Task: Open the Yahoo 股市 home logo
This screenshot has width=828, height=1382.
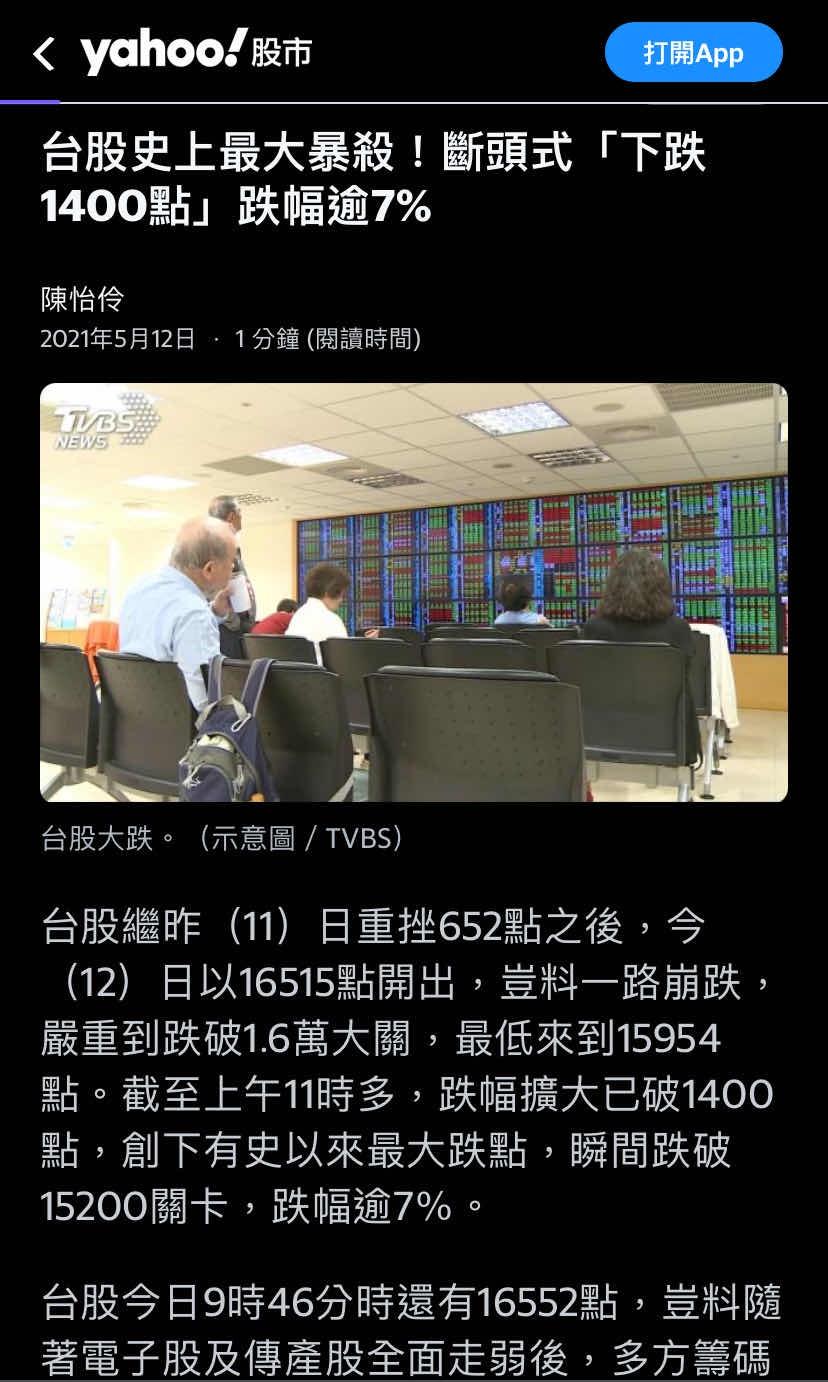Action: click(197, 52)
